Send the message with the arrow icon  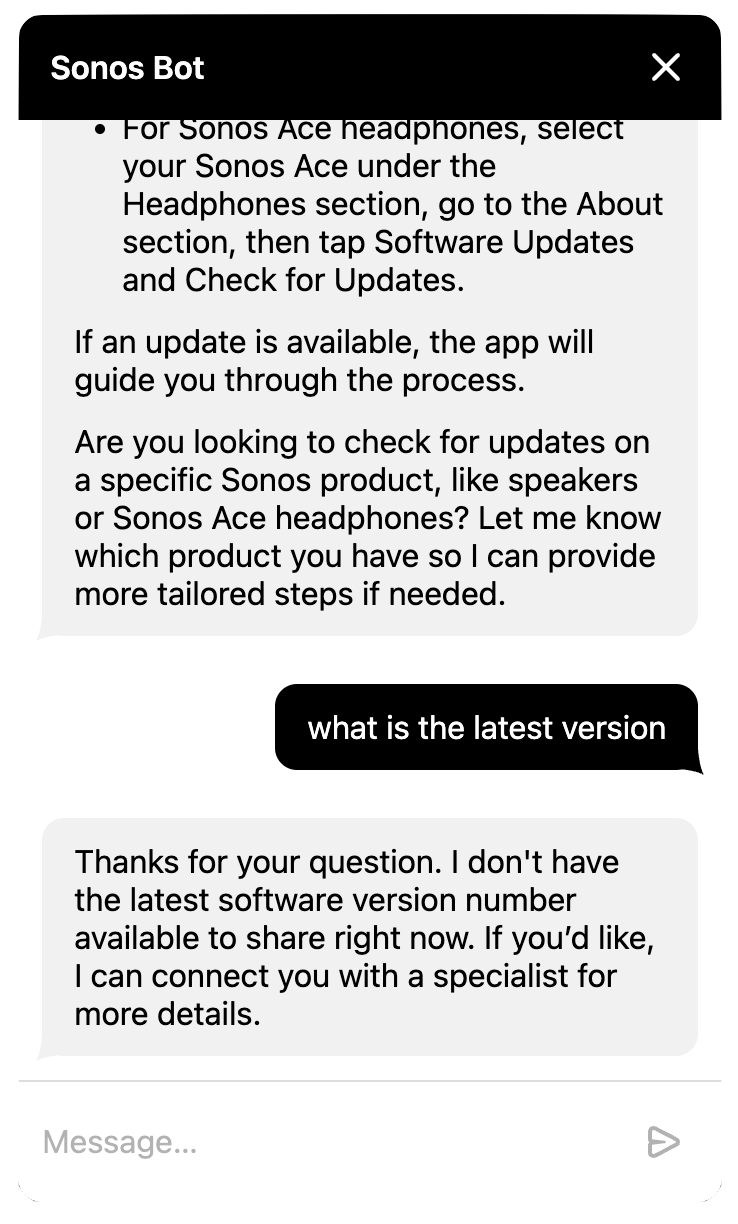click(663, 1142)
